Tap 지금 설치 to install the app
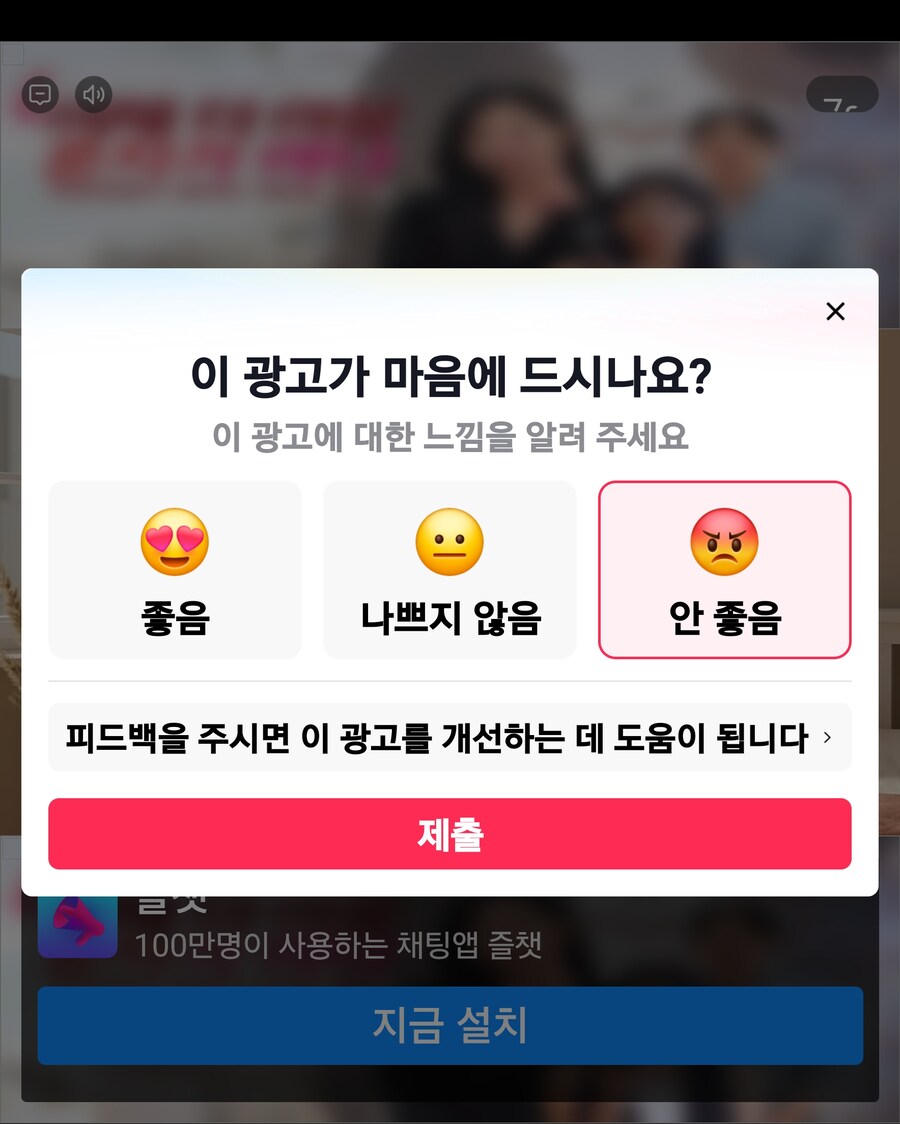900x1124 pixels. coord(450,1025)
